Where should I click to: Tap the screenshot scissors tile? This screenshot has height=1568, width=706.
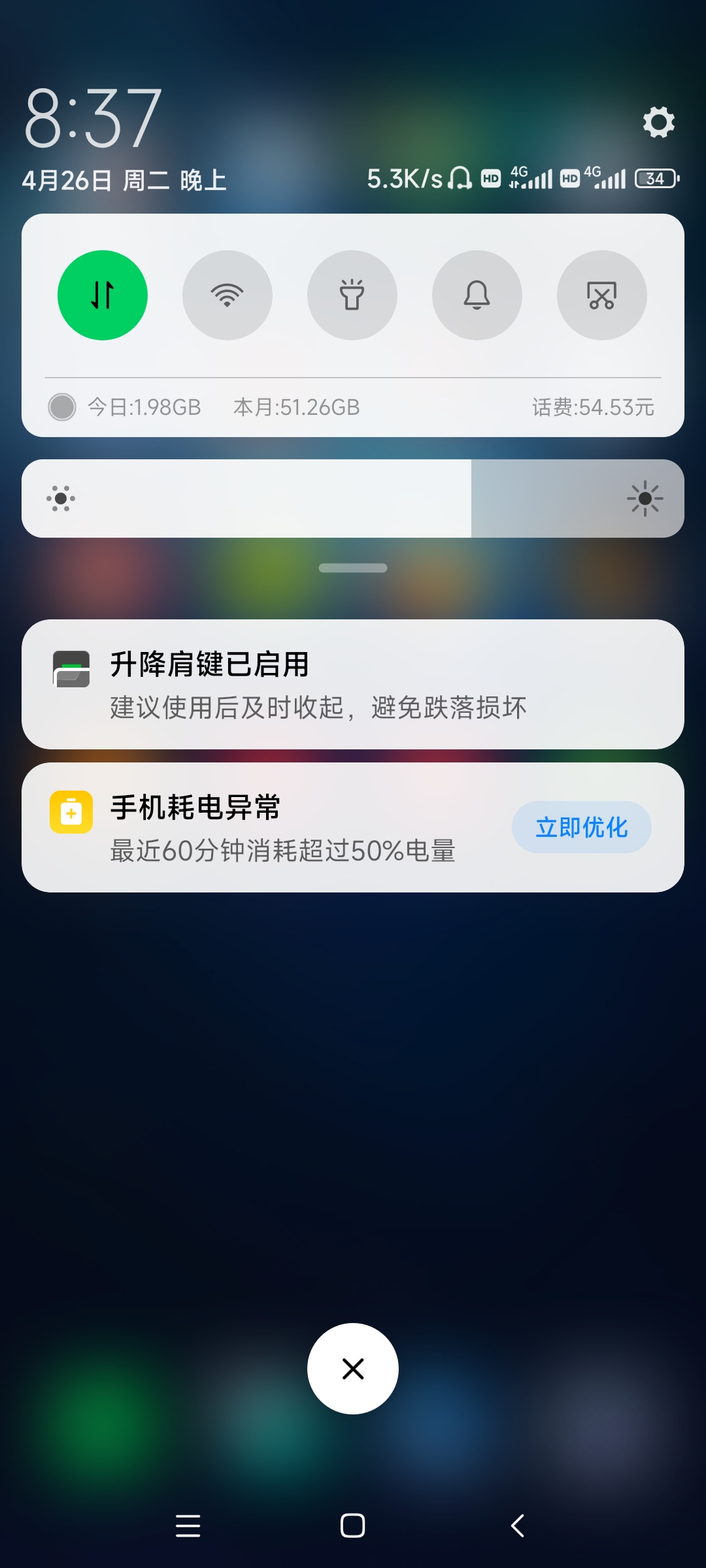point(602,295)
